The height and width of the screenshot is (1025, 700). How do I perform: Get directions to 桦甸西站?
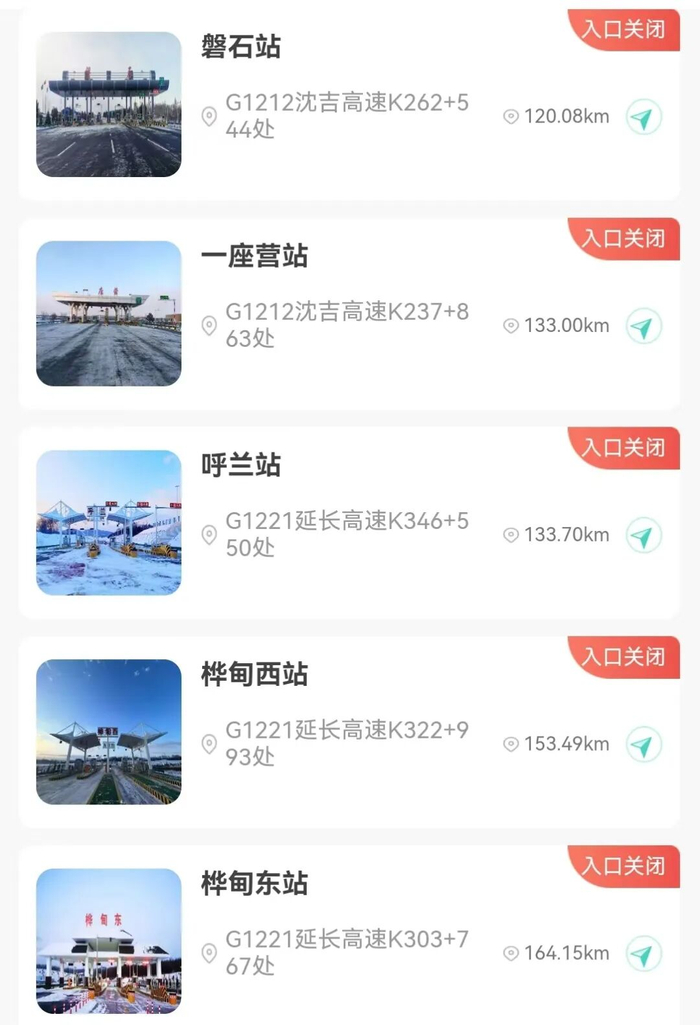(644, 744)
